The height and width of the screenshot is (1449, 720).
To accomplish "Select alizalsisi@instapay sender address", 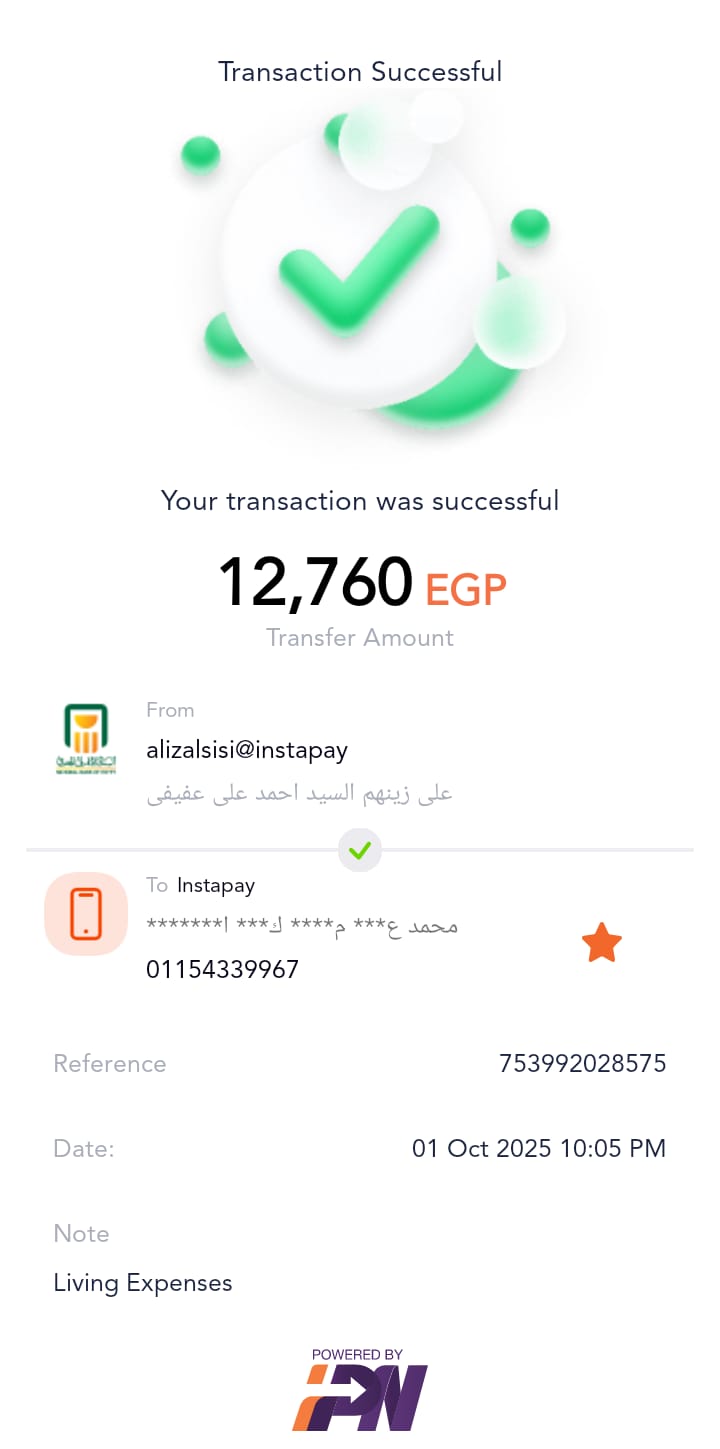I will point(246,750).
